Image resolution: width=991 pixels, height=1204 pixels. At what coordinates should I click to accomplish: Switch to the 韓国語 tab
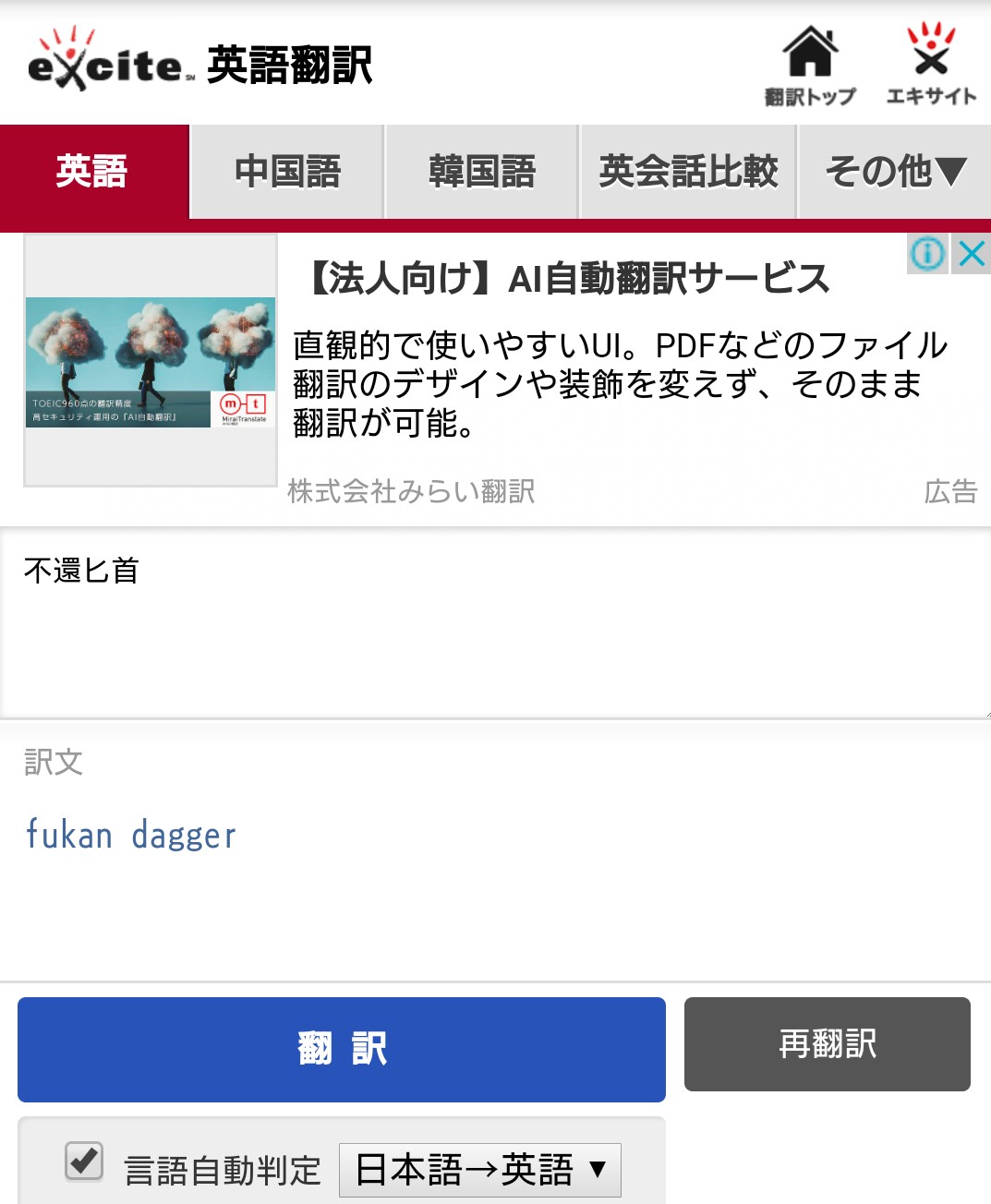pyautogui.click(x=482, y=172)
